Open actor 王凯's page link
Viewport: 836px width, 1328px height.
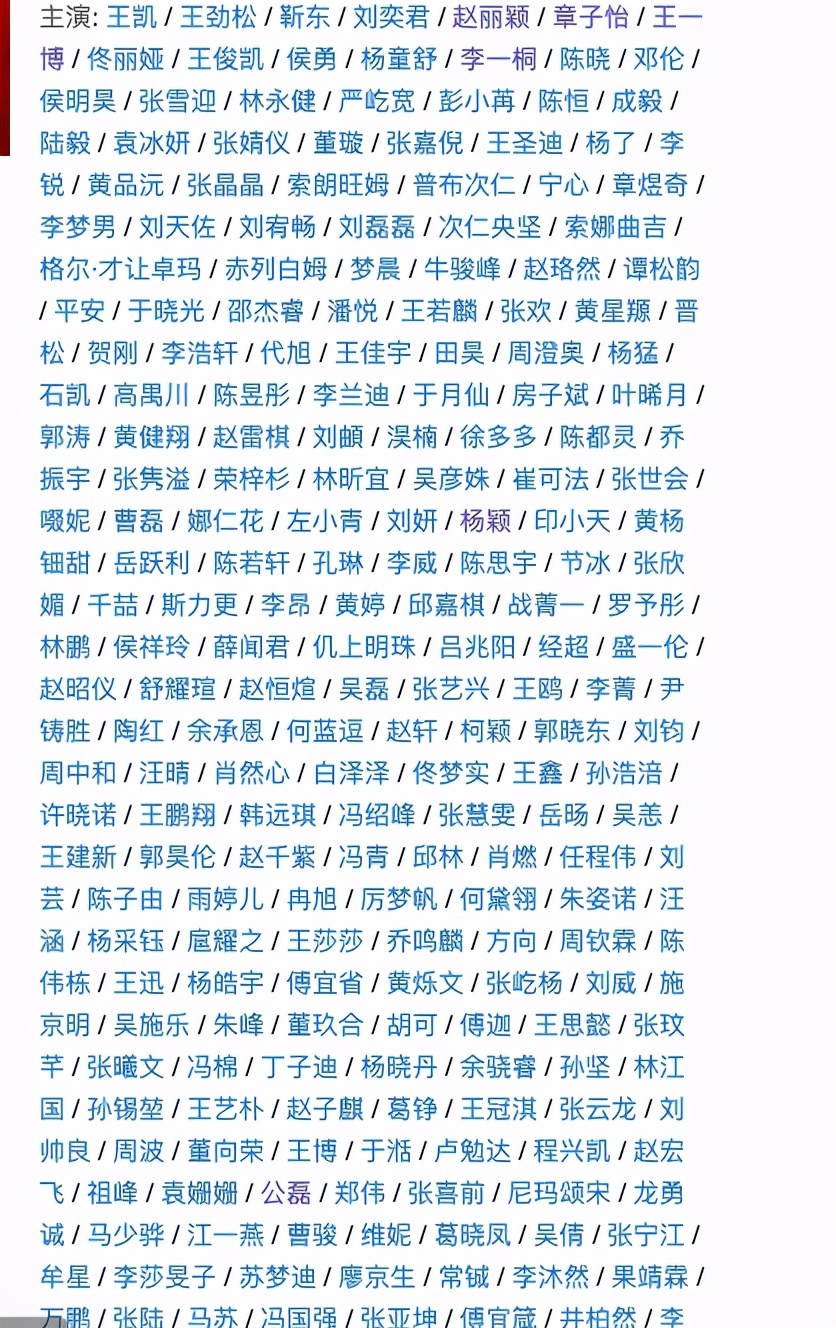pyautogui.click(x=130, y=17)
